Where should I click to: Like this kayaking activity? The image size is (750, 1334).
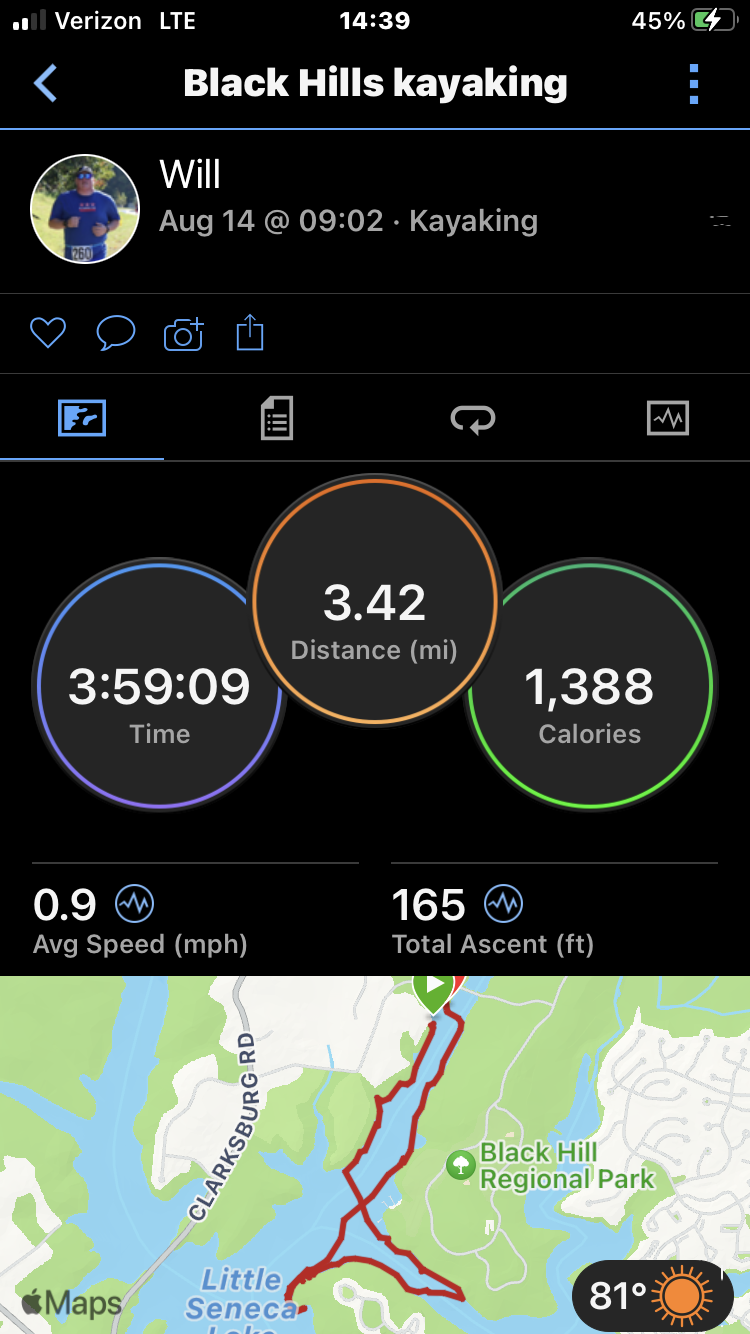[48, 333]
